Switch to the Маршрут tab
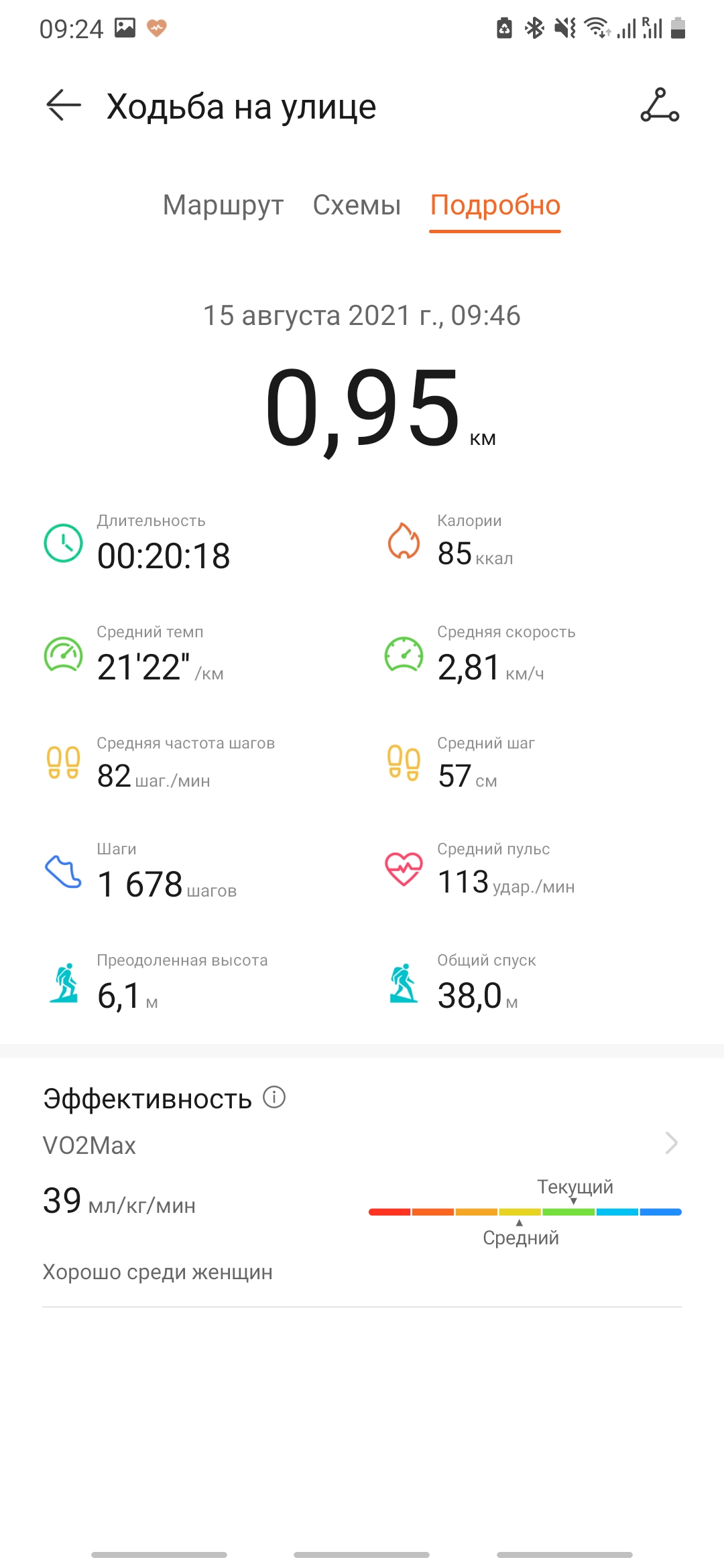Viewport: 724px width, 1568px height. click(x=223, y=205)
